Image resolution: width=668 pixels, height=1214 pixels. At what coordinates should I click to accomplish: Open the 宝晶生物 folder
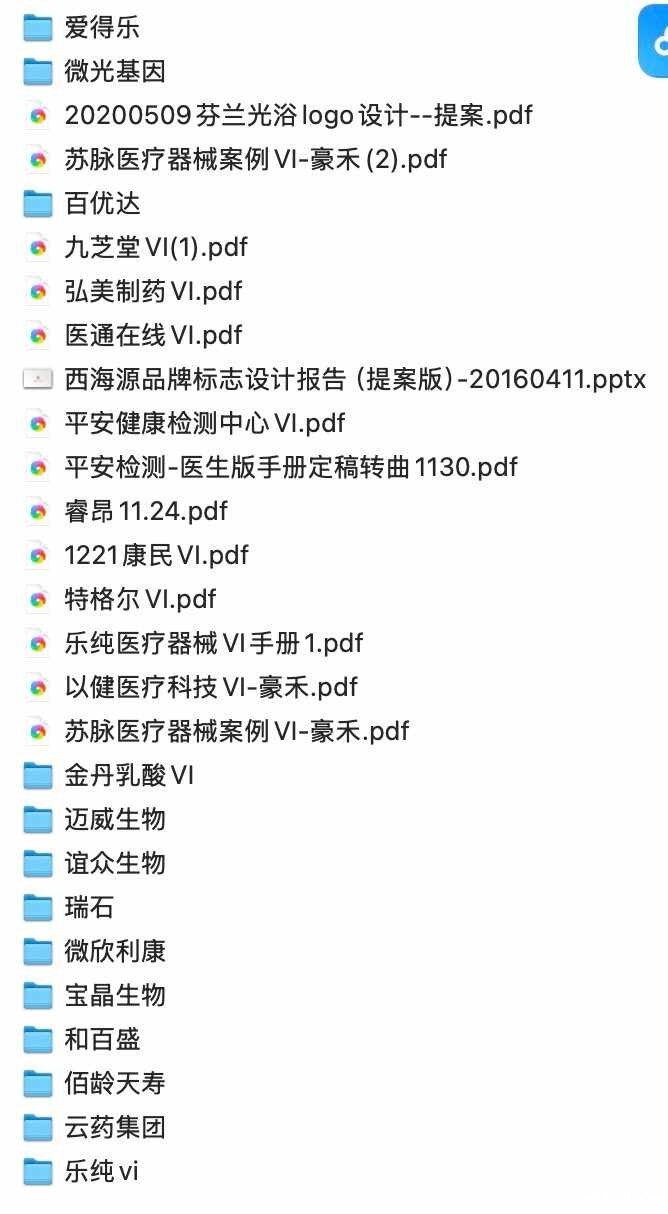coord(114,996)
